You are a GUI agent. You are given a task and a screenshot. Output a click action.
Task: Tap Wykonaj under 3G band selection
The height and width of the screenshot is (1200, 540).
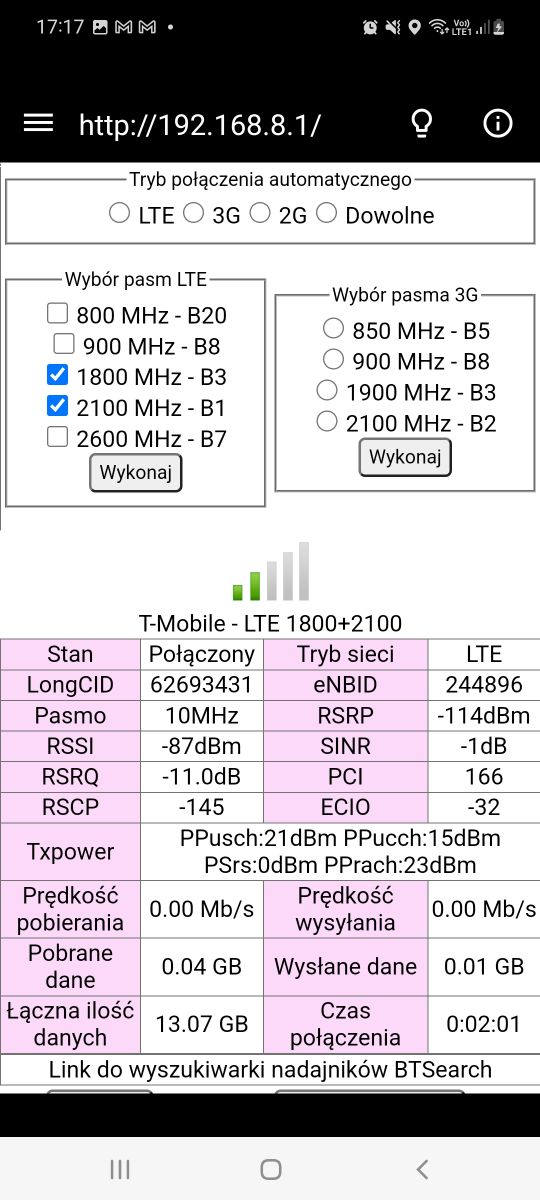click(405, 458)
